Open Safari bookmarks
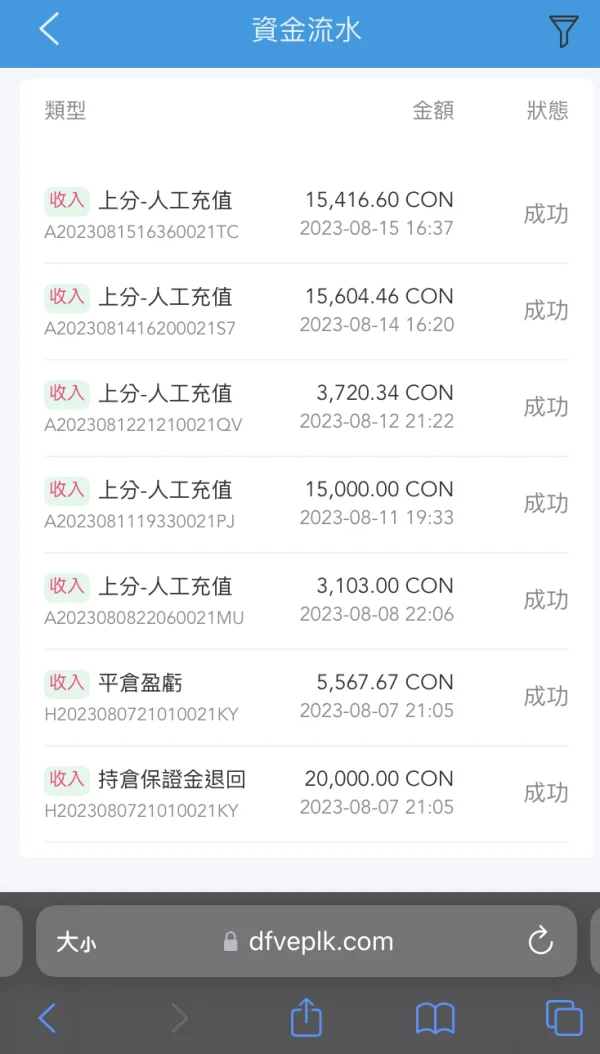The image size is (600, 1054). (435, 1019)
